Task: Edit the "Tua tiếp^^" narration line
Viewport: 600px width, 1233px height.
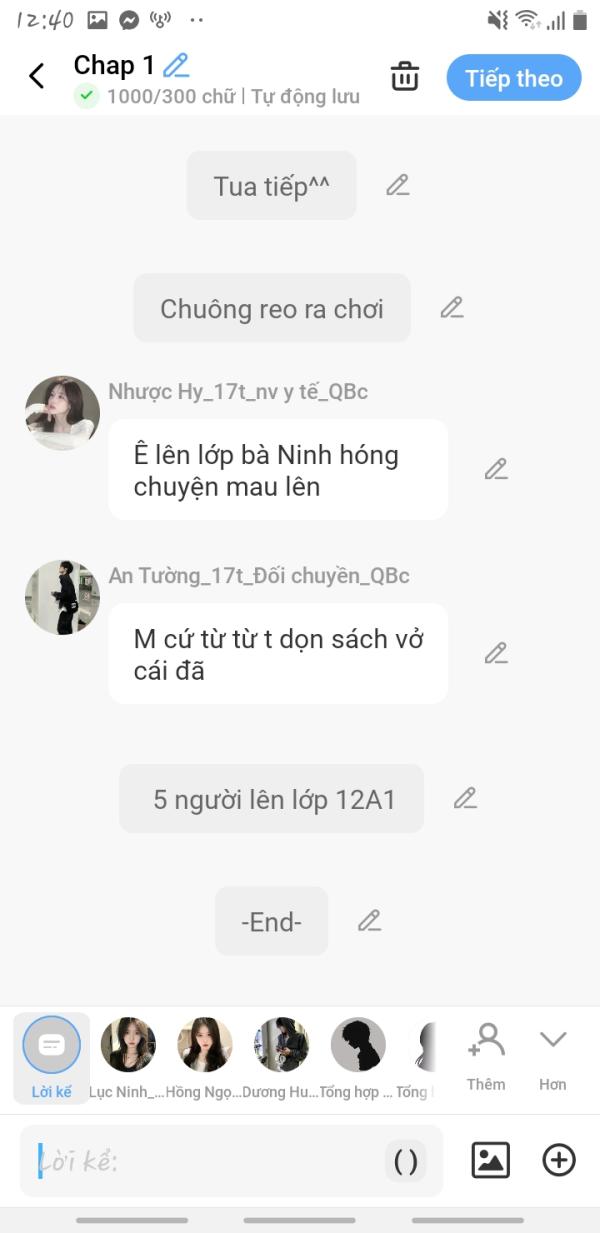Action: point(398,185)
